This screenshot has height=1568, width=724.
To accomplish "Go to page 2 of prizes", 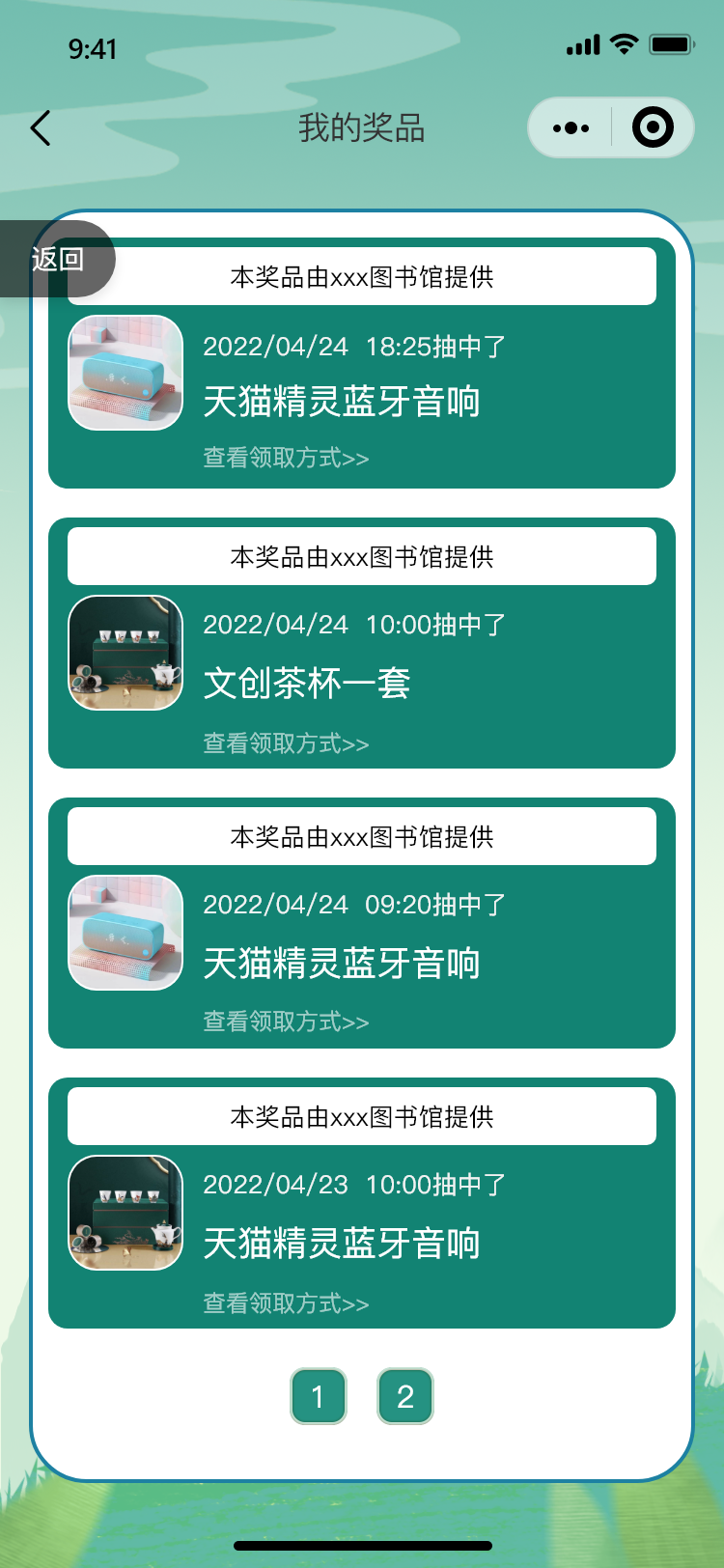I will 405,1396.
